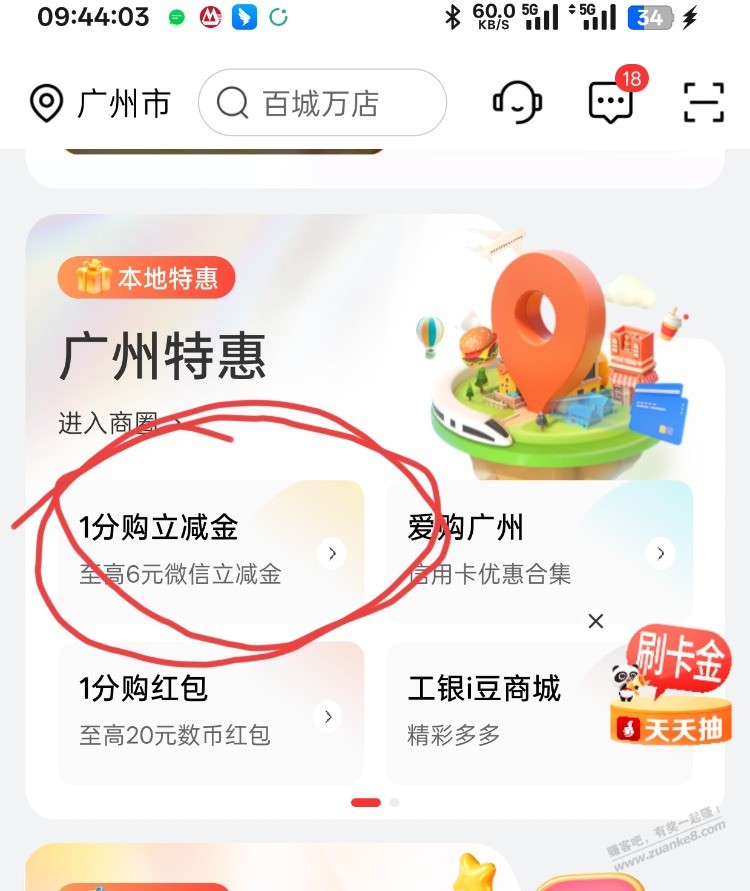Viewport: 750px width, 891px height.
Task: Open the 爱购广州 card
Action: coord(538,551)
